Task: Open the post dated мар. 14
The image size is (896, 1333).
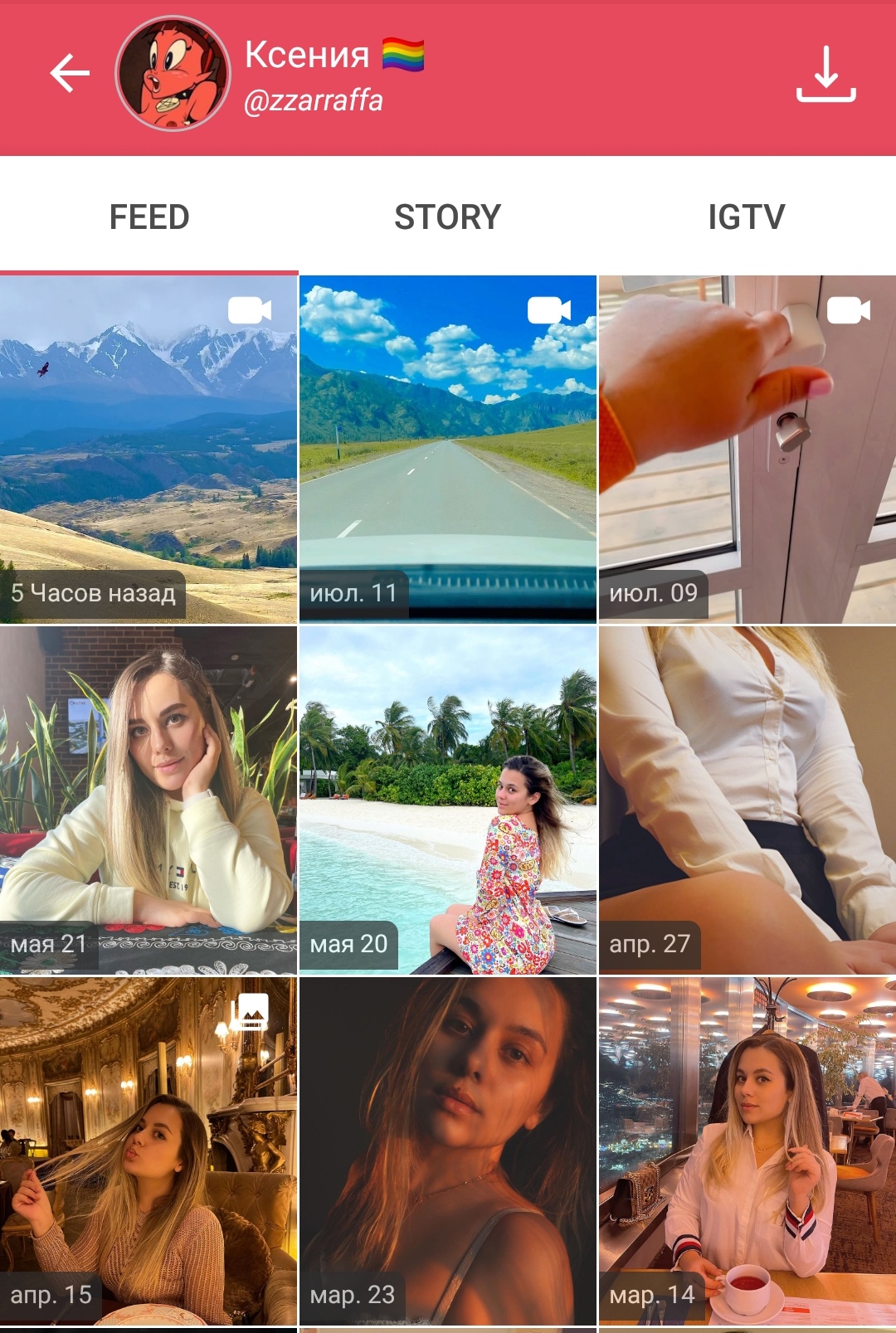Action: point(747,1151)
